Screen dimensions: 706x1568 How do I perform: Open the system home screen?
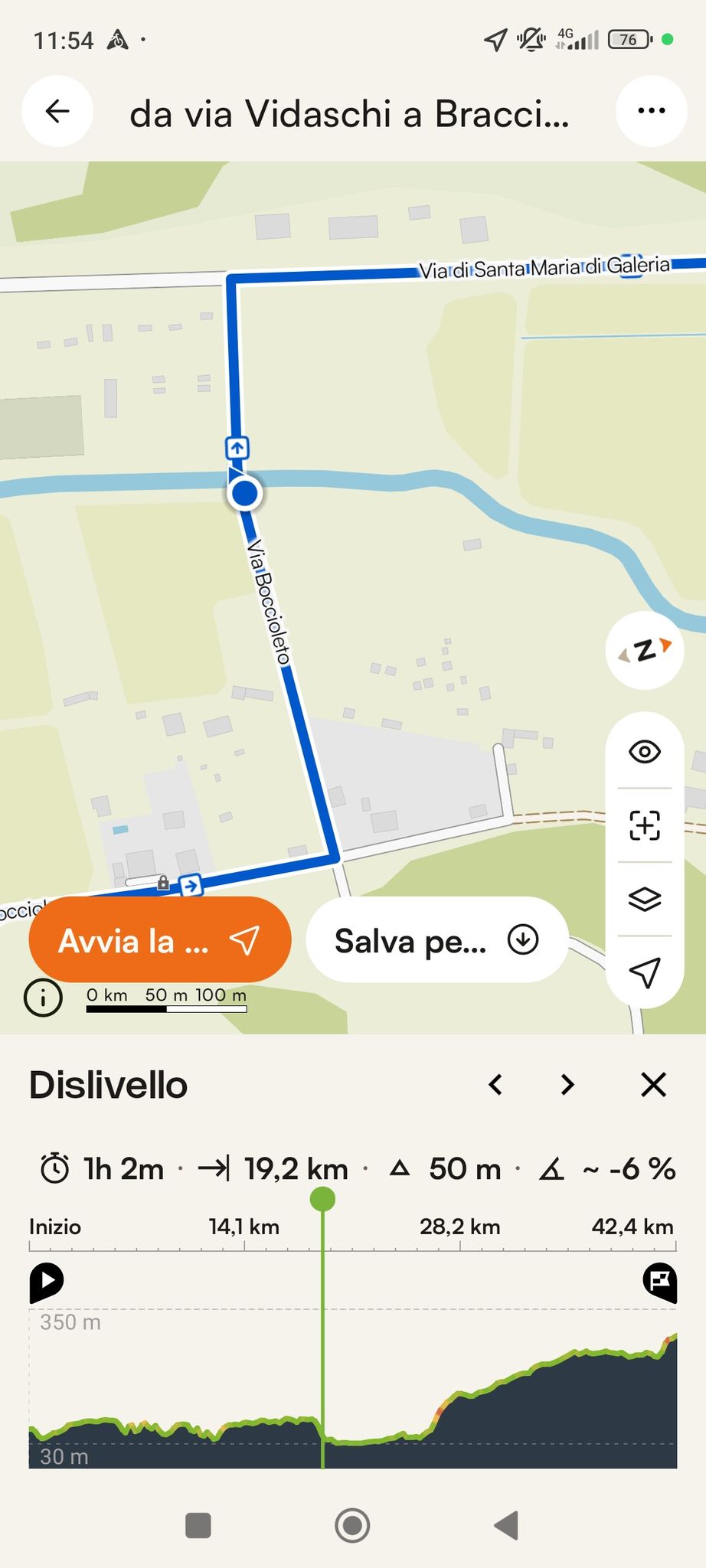[x=352, y=1526]
